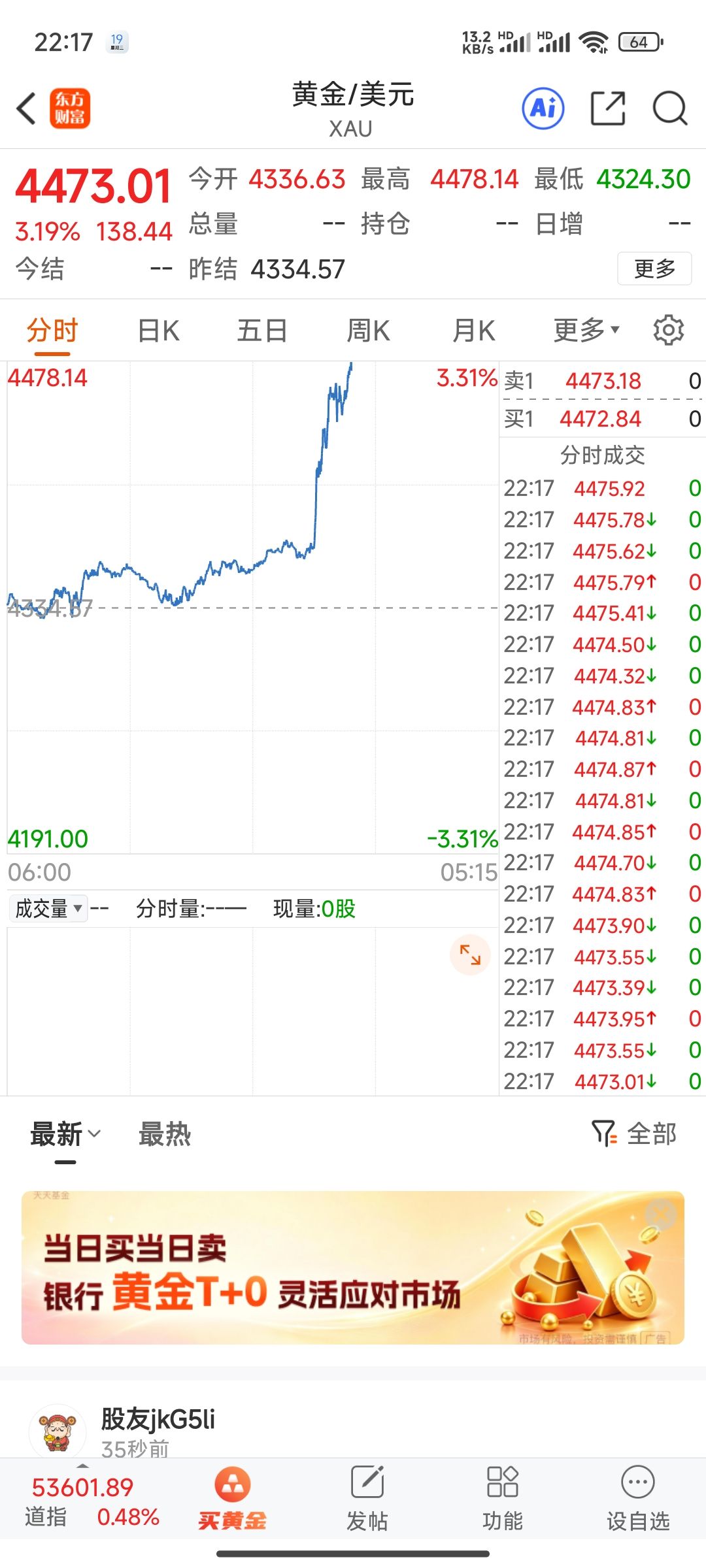Open the AI assistant icon
Screen dimensions: 706x1568
pos(543,108)
